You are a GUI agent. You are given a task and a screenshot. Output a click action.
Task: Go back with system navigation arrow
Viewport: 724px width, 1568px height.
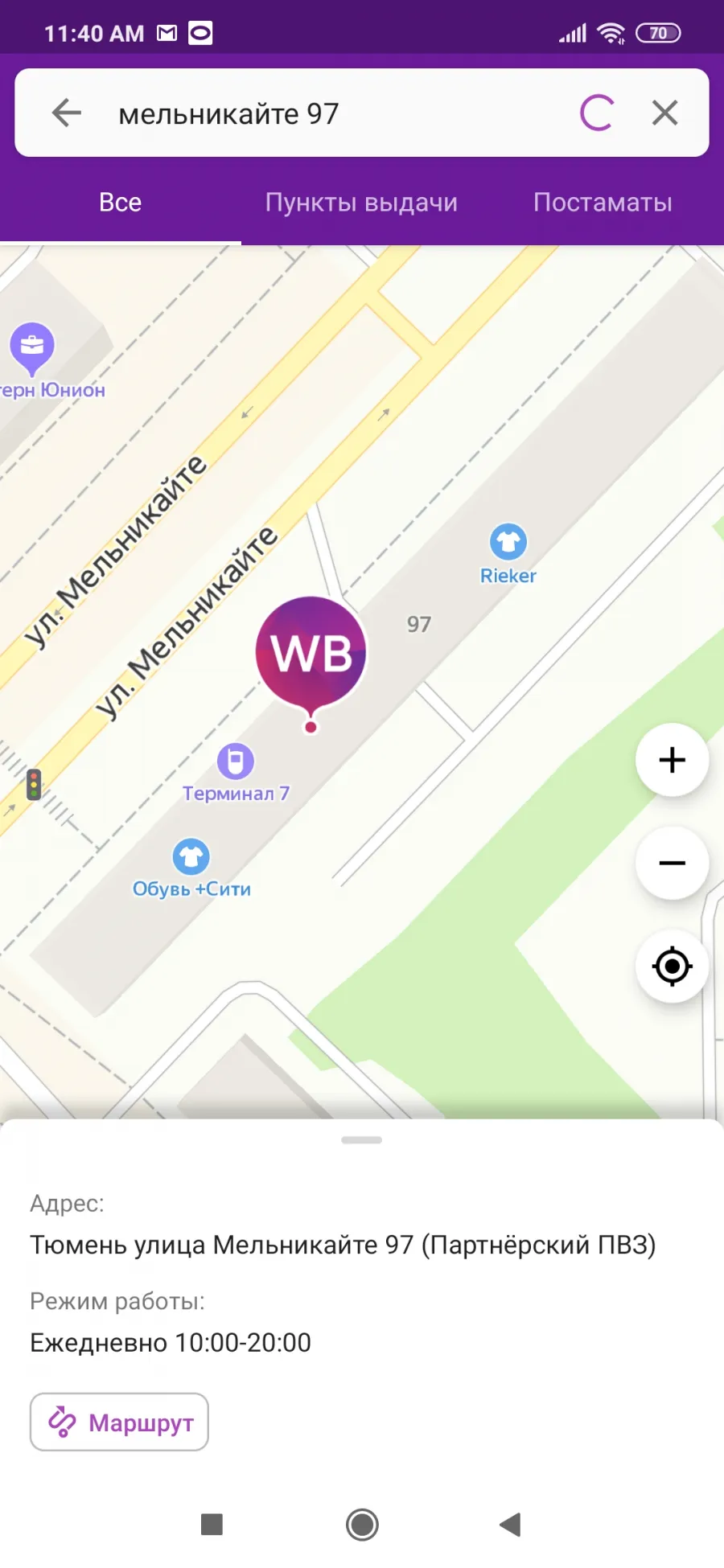pyautogui.click(x=511, y=1525)
